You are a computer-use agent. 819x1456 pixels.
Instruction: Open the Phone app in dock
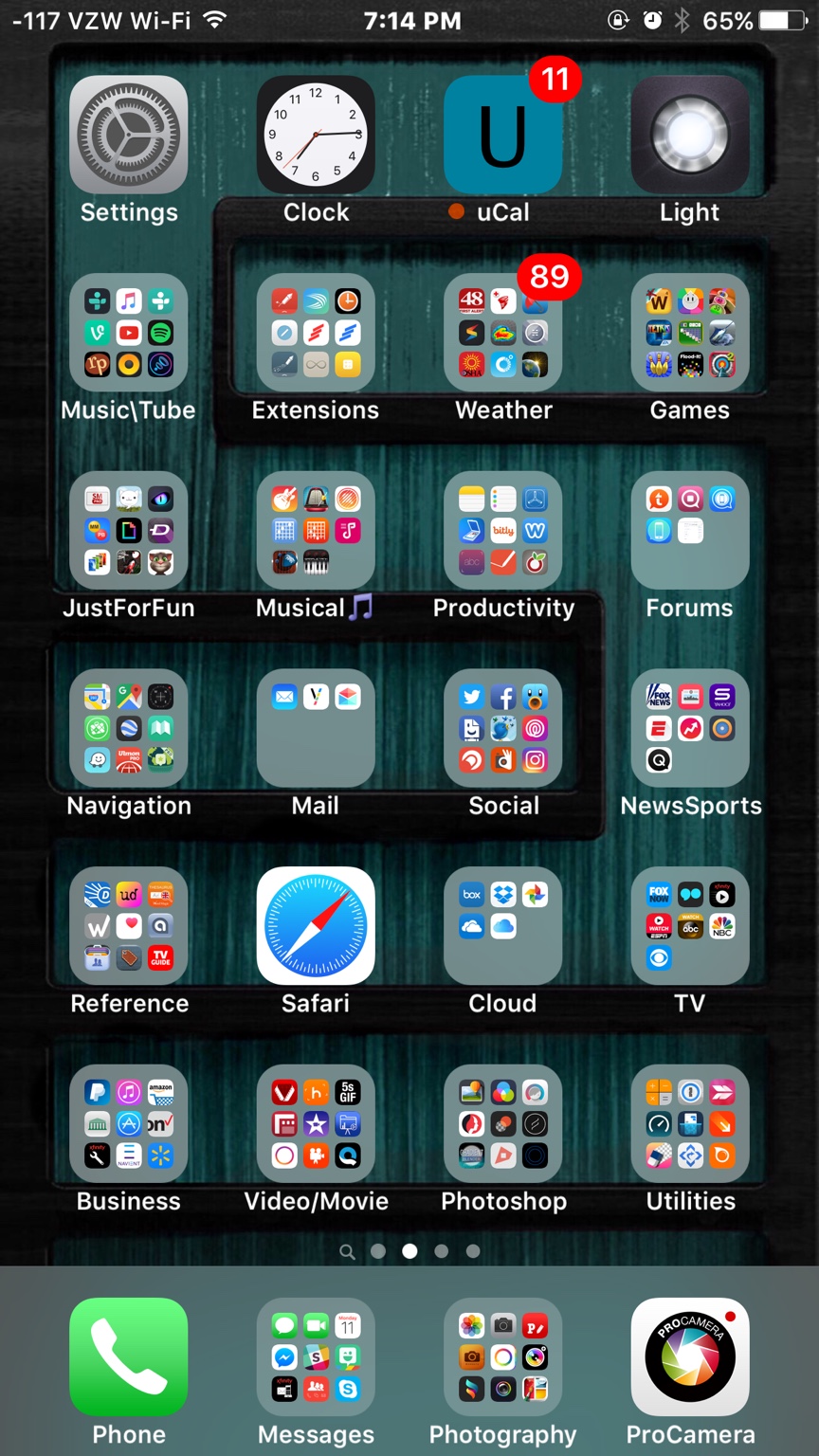(128, 1356)
